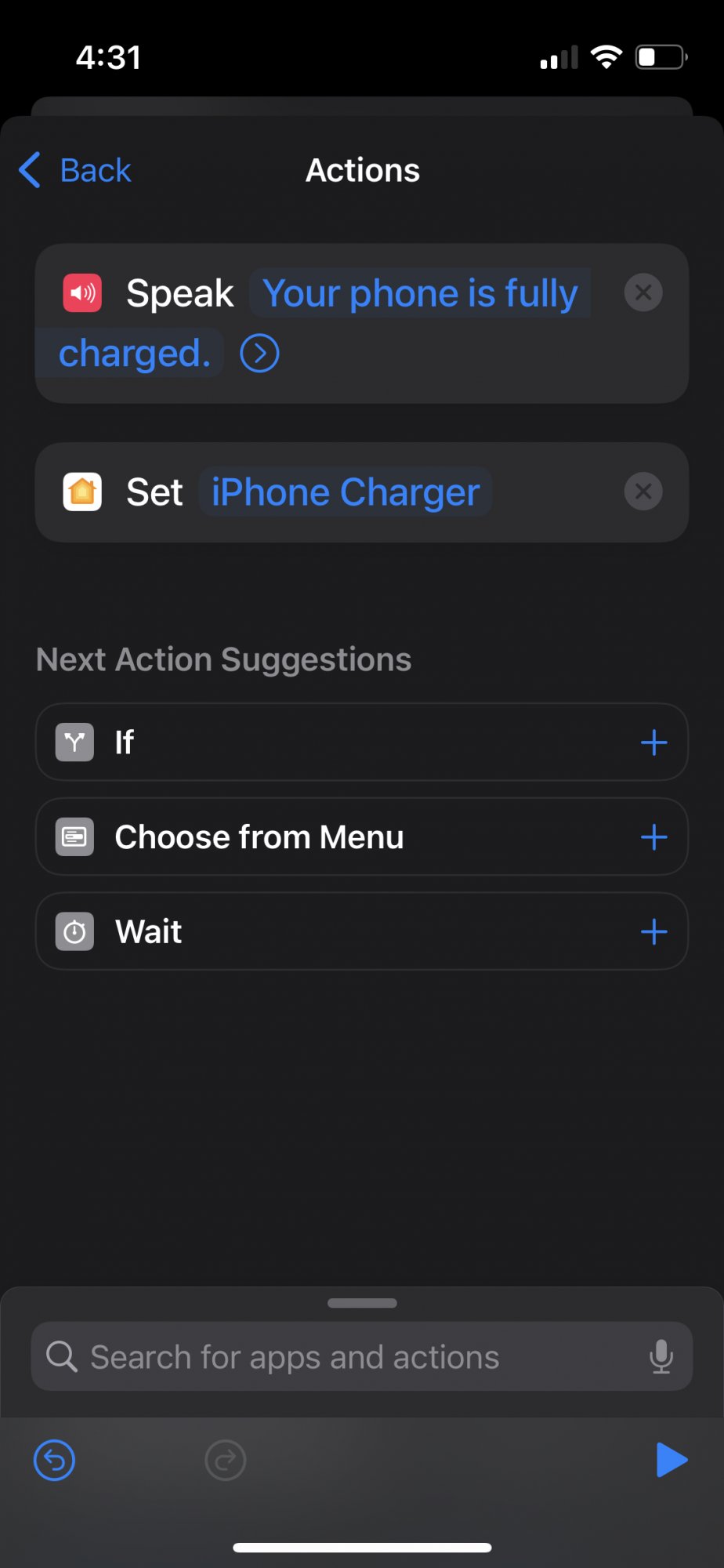Undo the last change
Screen dimensions: 724x1568
[55, 1461]
